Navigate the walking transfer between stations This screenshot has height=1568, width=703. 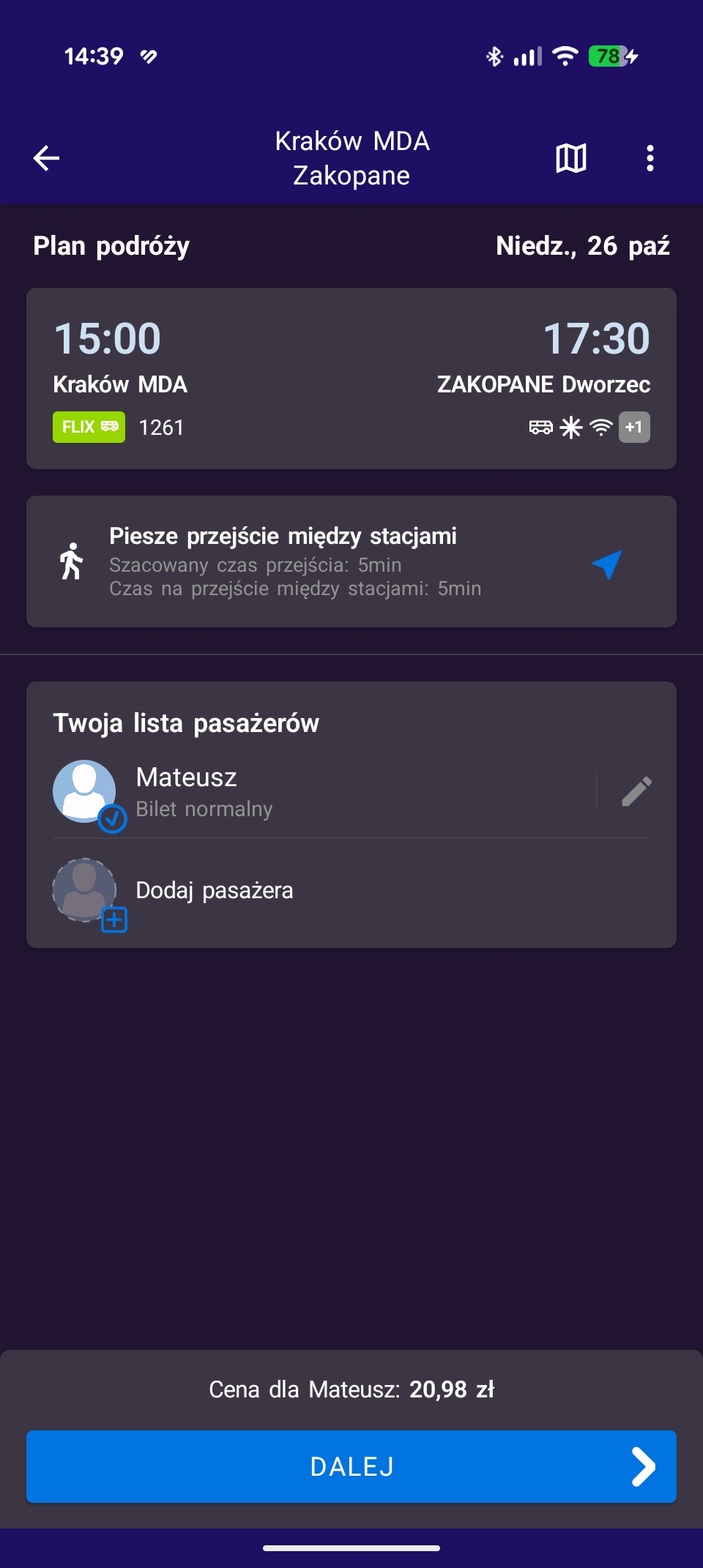607,564
